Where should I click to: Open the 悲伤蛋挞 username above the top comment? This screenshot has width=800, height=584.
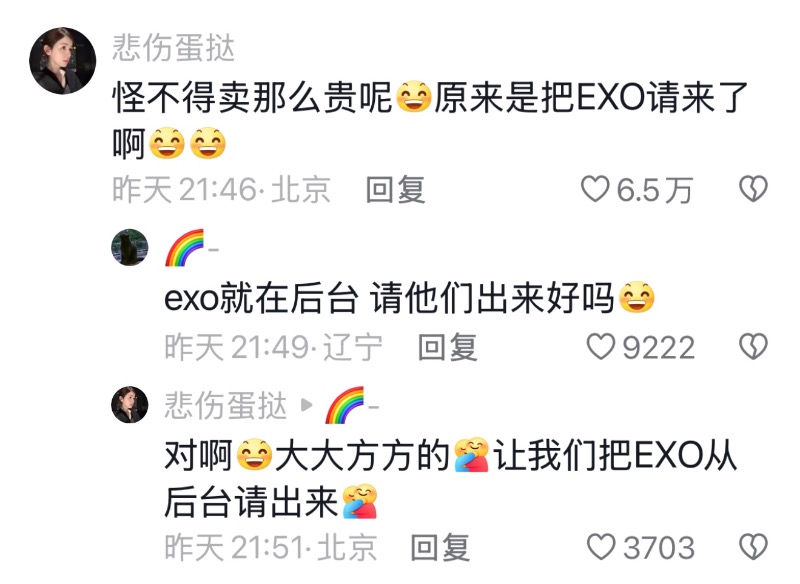pos(174,47)
